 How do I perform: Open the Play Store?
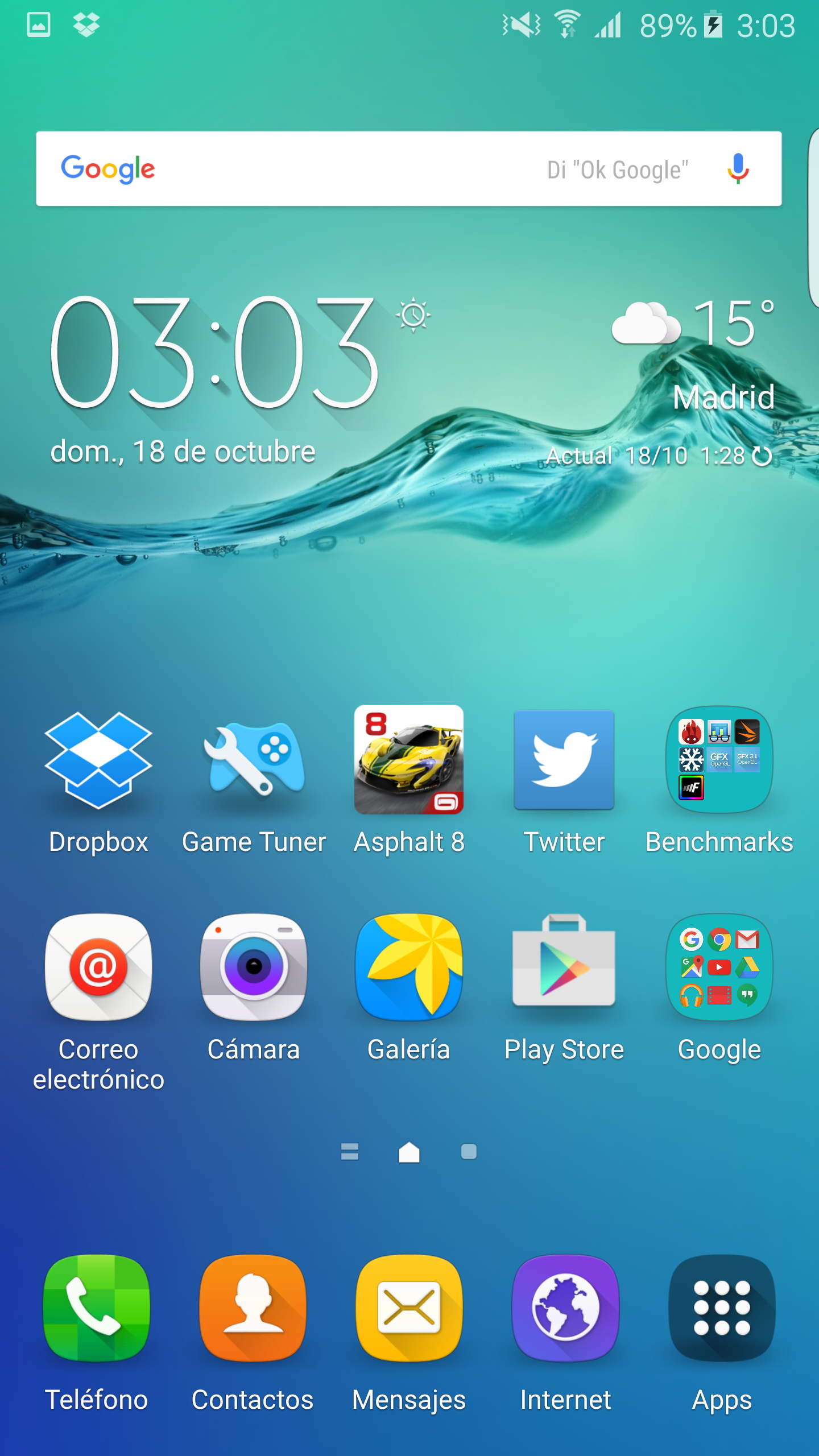564,967
